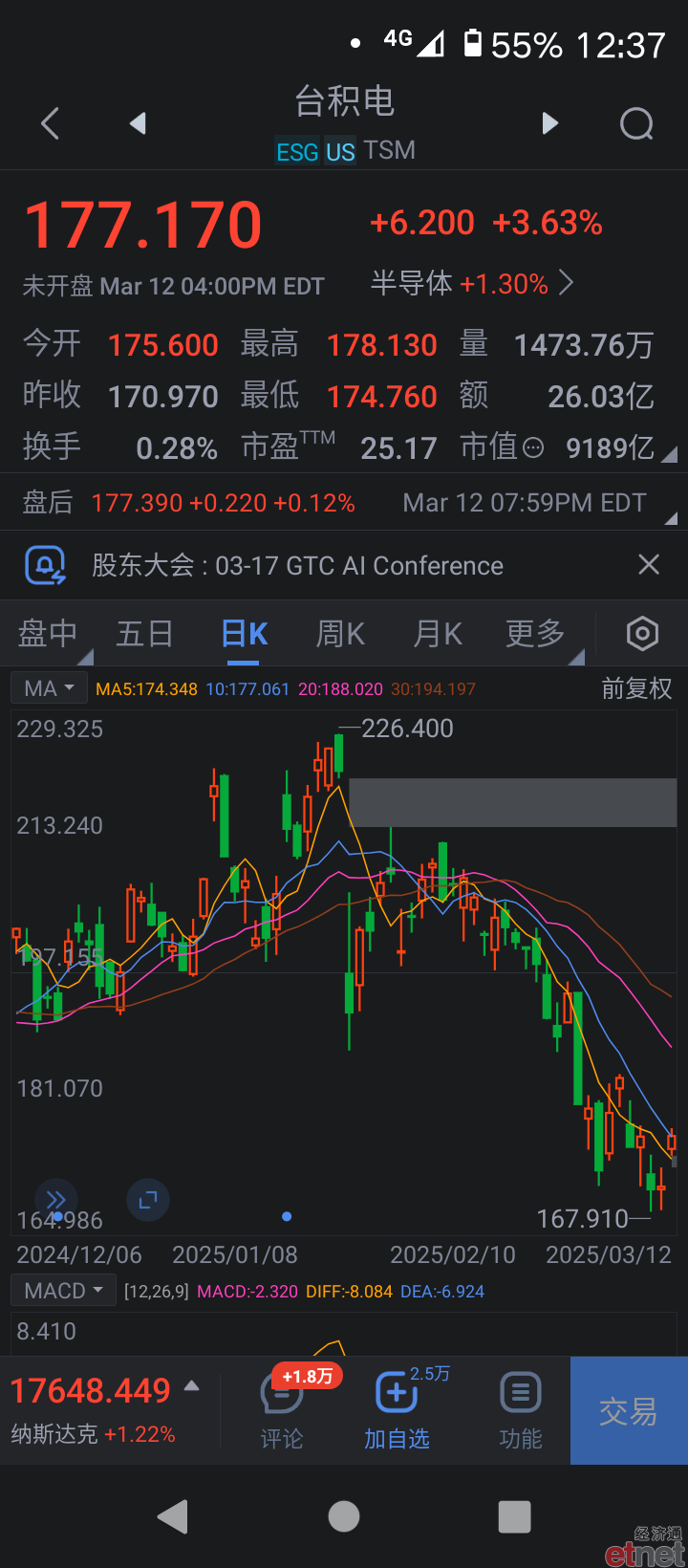Select the 月K chart tab
Screen dimensions: 688x1568
coord(438,634)
